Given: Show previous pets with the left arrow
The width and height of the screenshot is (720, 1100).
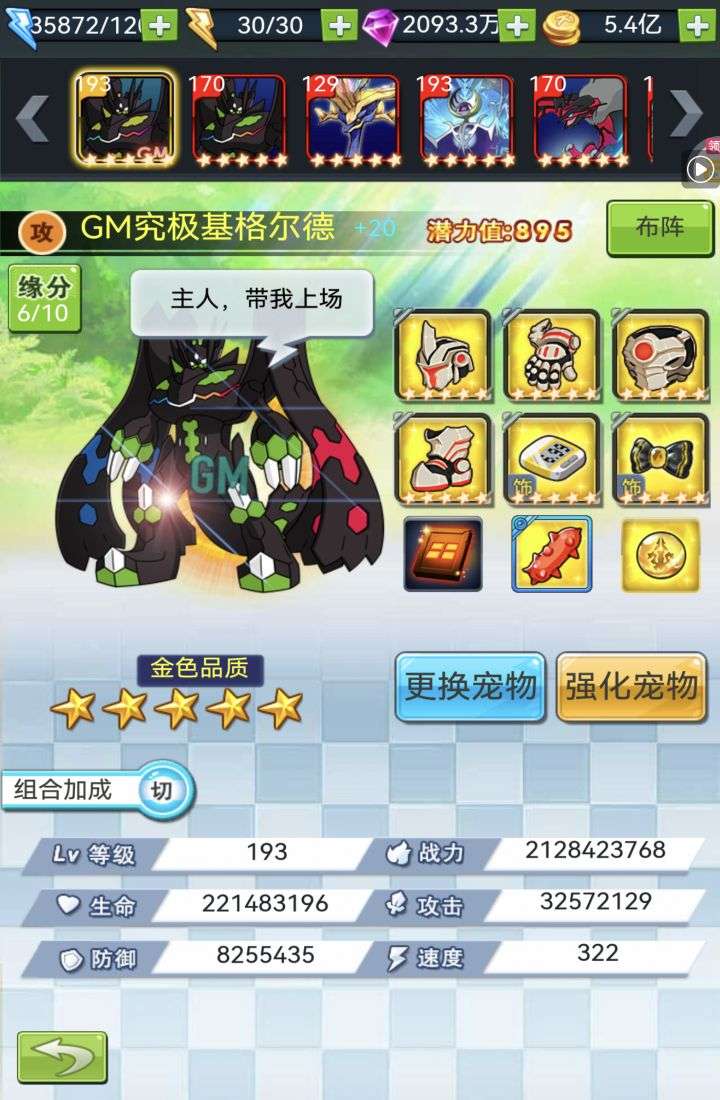Looking at the screenshot, I should [x=32, y=117].
